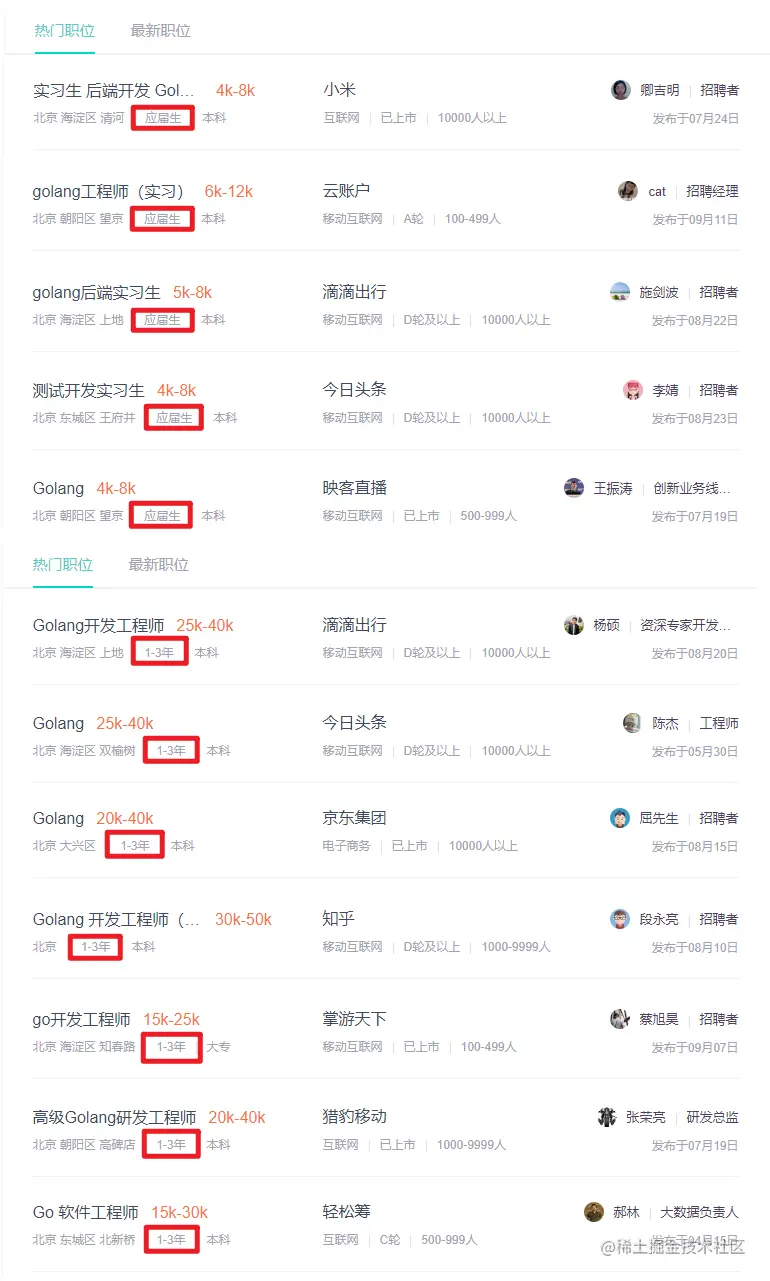Open the Golang开发工程师 25k-40k job at 滴滴出行
The height and width of the screenshot is (1281, 770).
click(x=99, y=625)
